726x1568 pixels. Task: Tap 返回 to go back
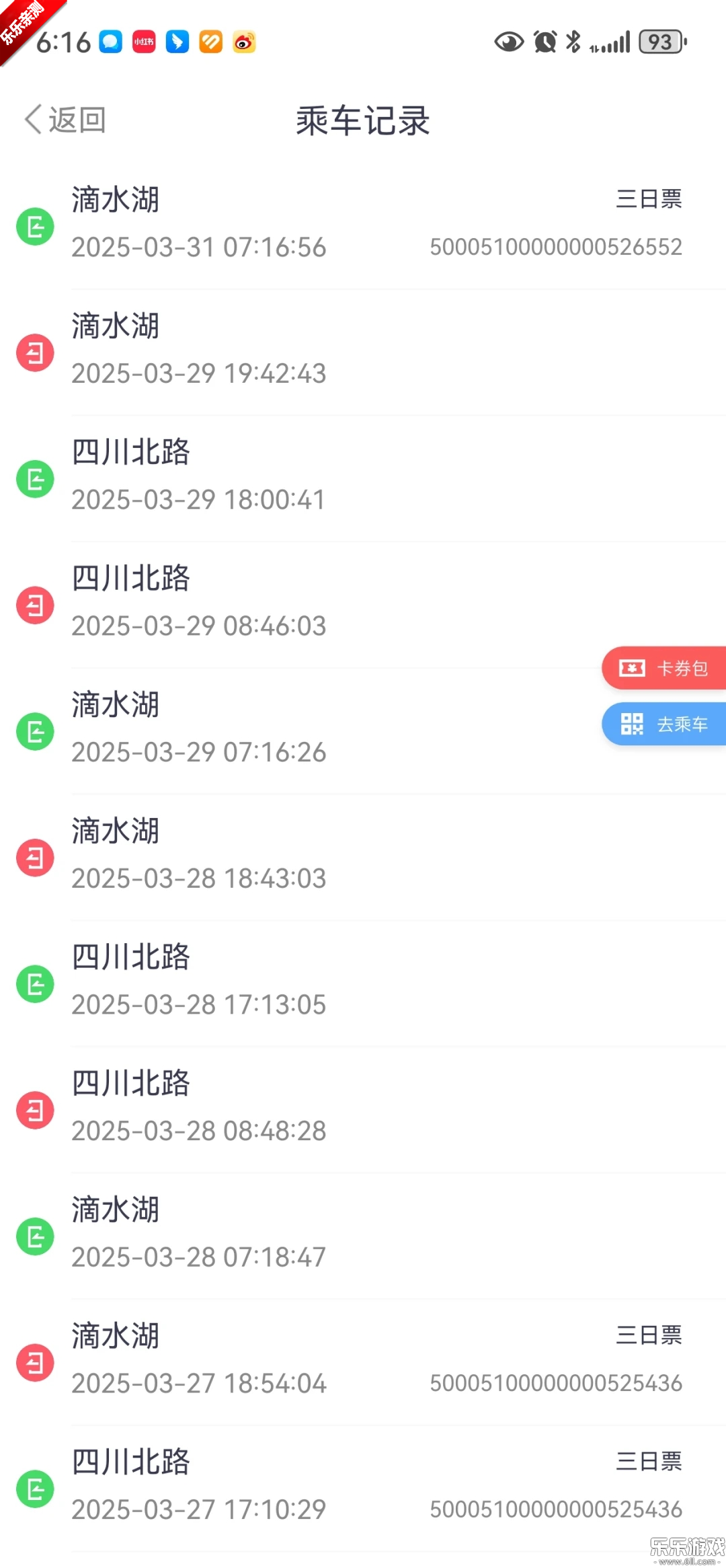click(64, 118)
